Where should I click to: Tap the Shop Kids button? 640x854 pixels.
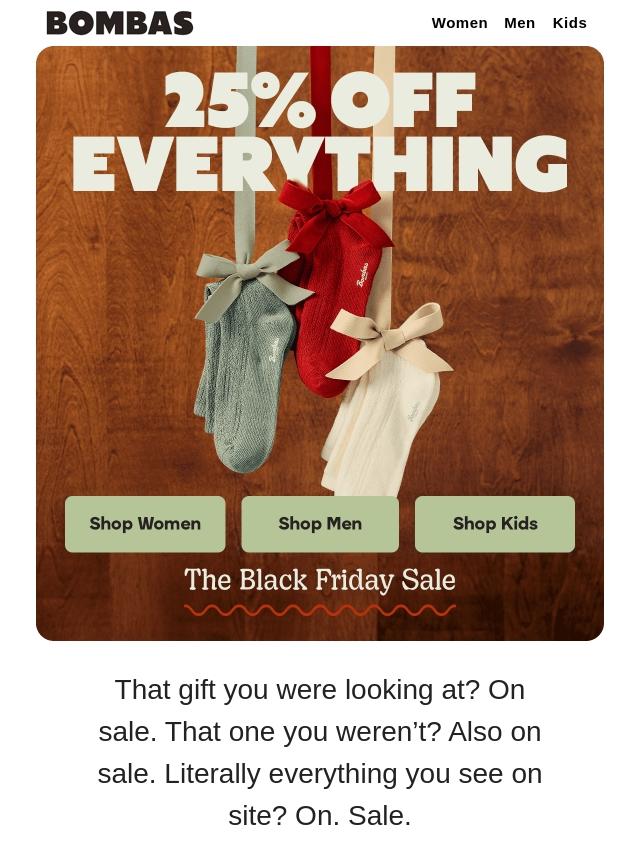click(495, 524)
